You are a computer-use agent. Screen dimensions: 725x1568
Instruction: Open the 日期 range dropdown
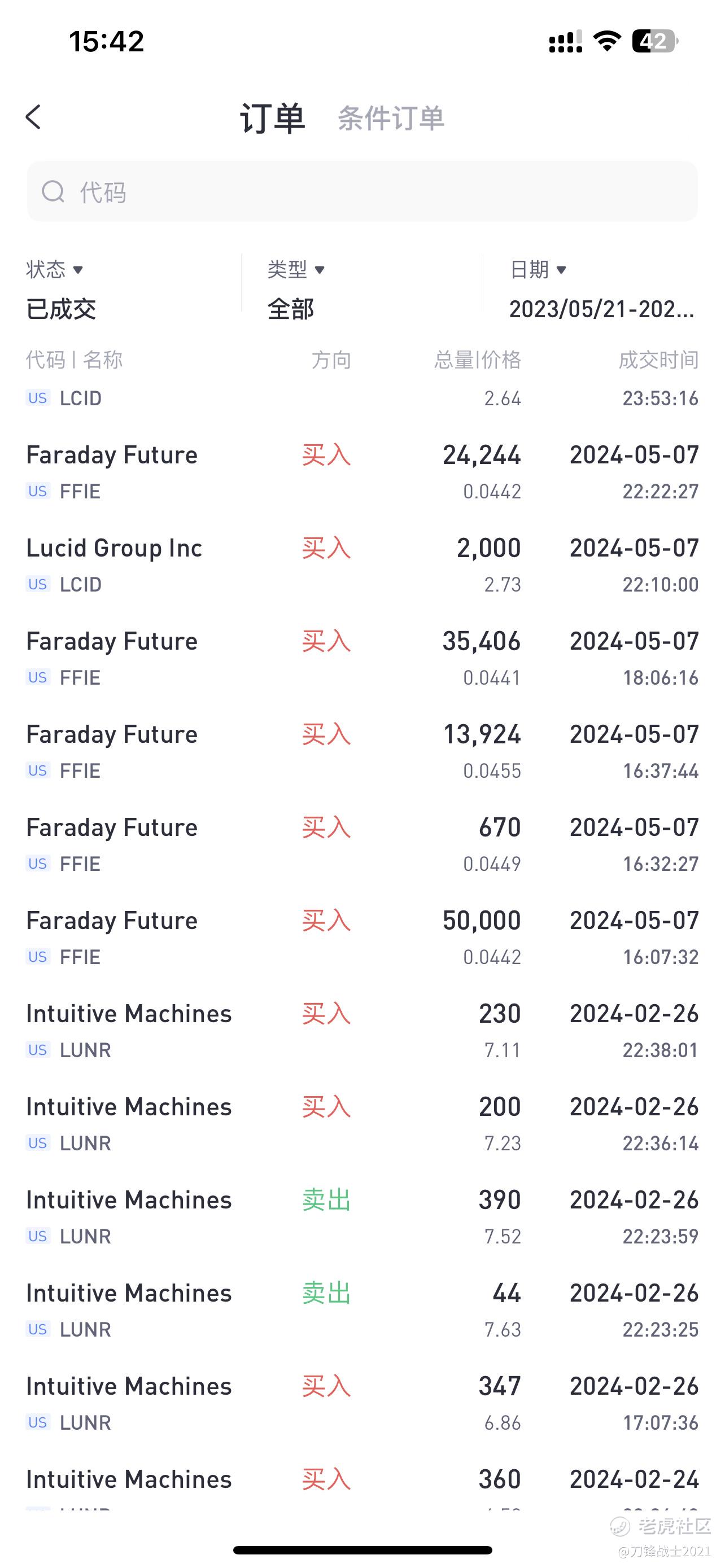click(x=602, y=290)
